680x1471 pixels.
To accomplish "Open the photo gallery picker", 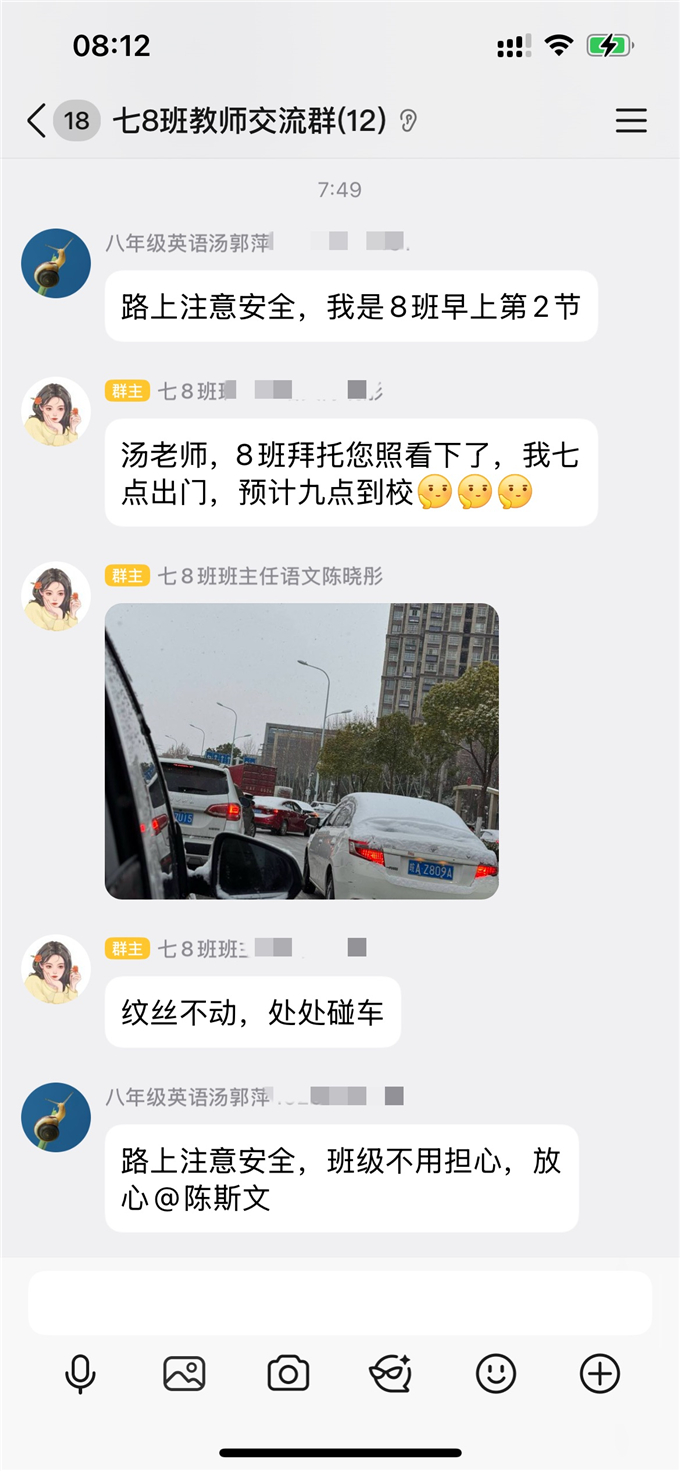I will (184, 1374).
